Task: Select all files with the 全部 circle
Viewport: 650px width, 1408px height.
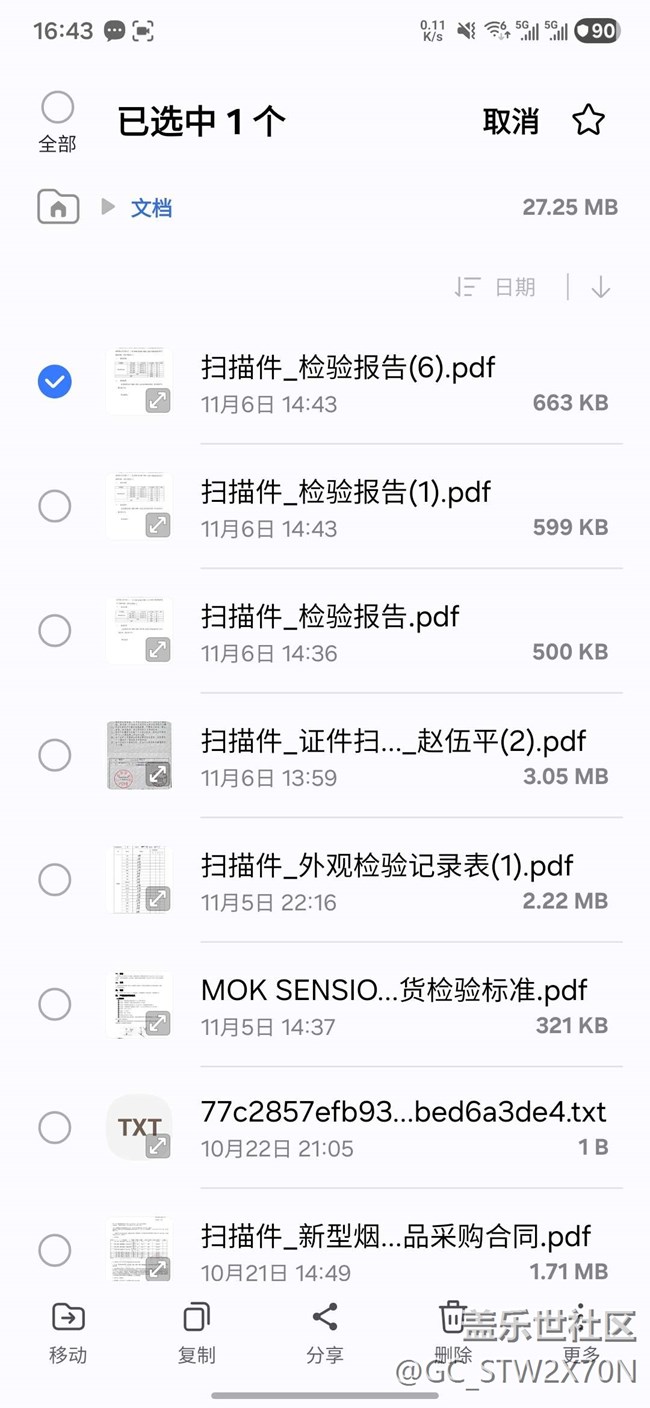Action: point(57,108)
